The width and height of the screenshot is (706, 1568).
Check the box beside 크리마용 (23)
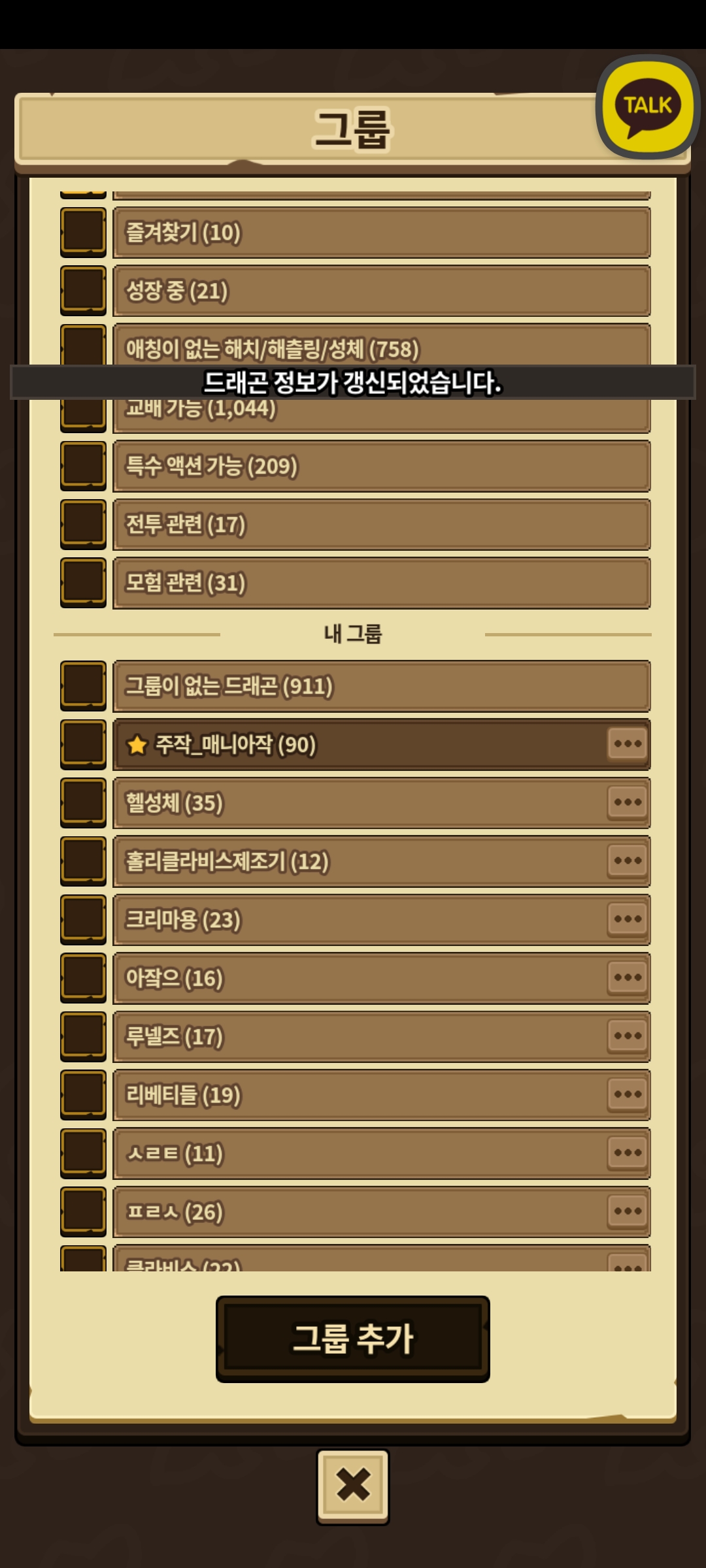click(x=83, y=920)
